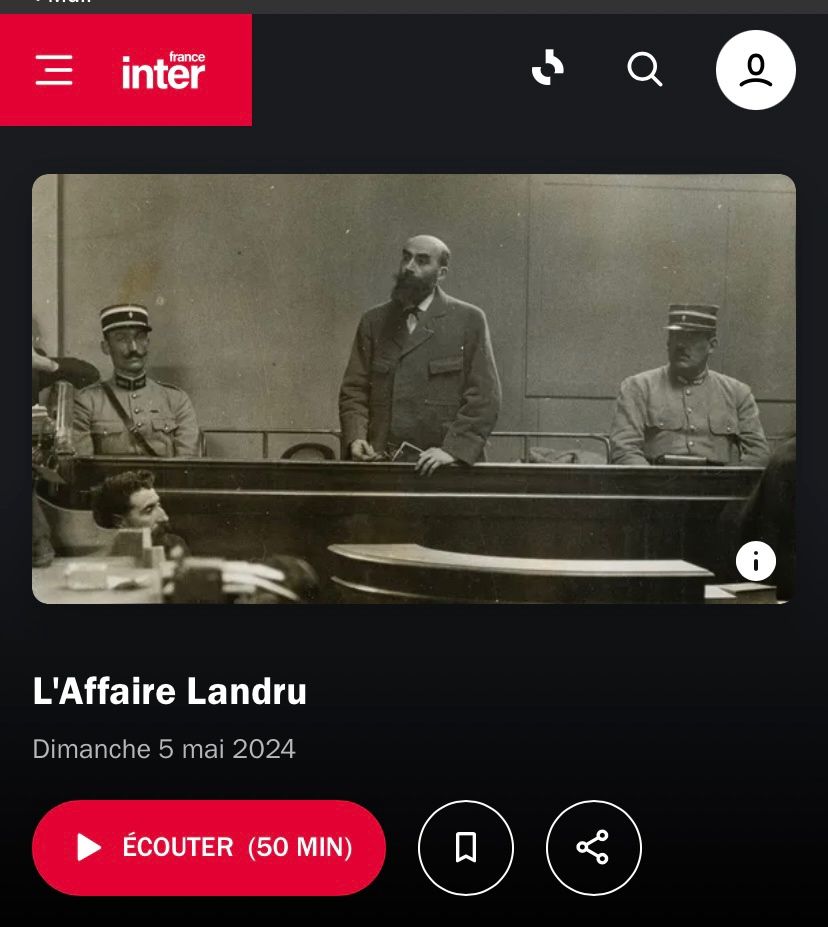This screenshot has width=828, height=927.
Task: Go to France Inter home via logo
Action: pyautogui.click(x=163, y=71)
